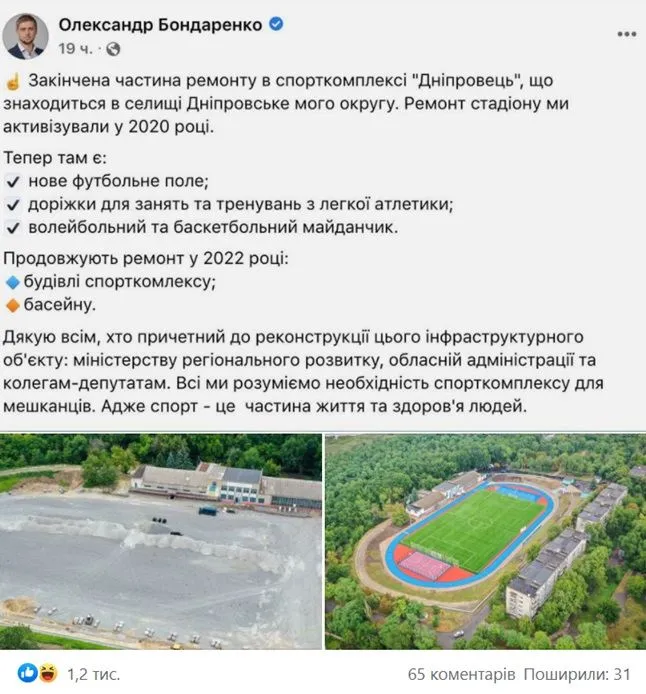
Task: View the aerial stadium photo
Action: point(485,541)
